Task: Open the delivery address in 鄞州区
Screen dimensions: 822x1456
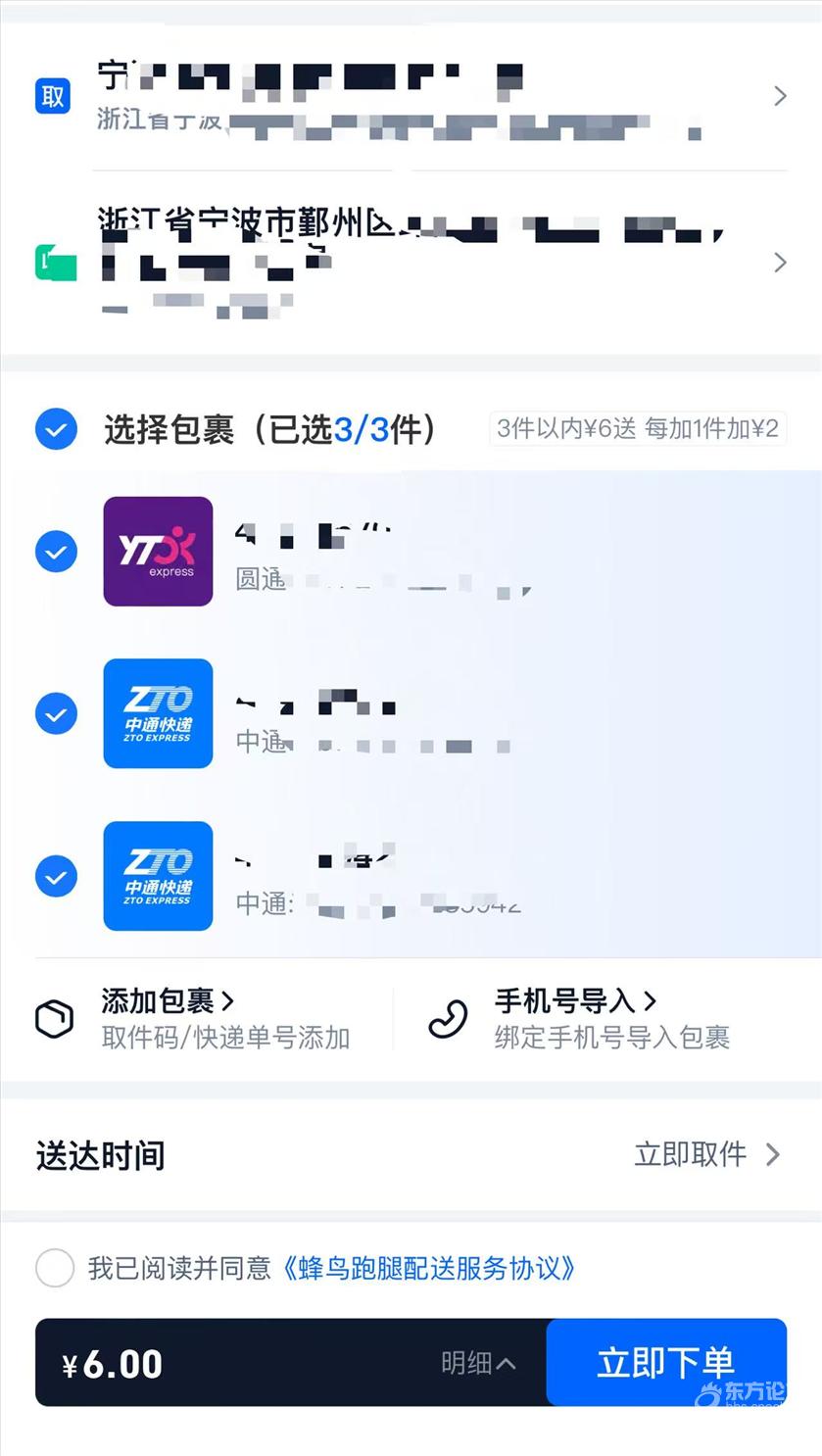Action: tap(411, 261)
